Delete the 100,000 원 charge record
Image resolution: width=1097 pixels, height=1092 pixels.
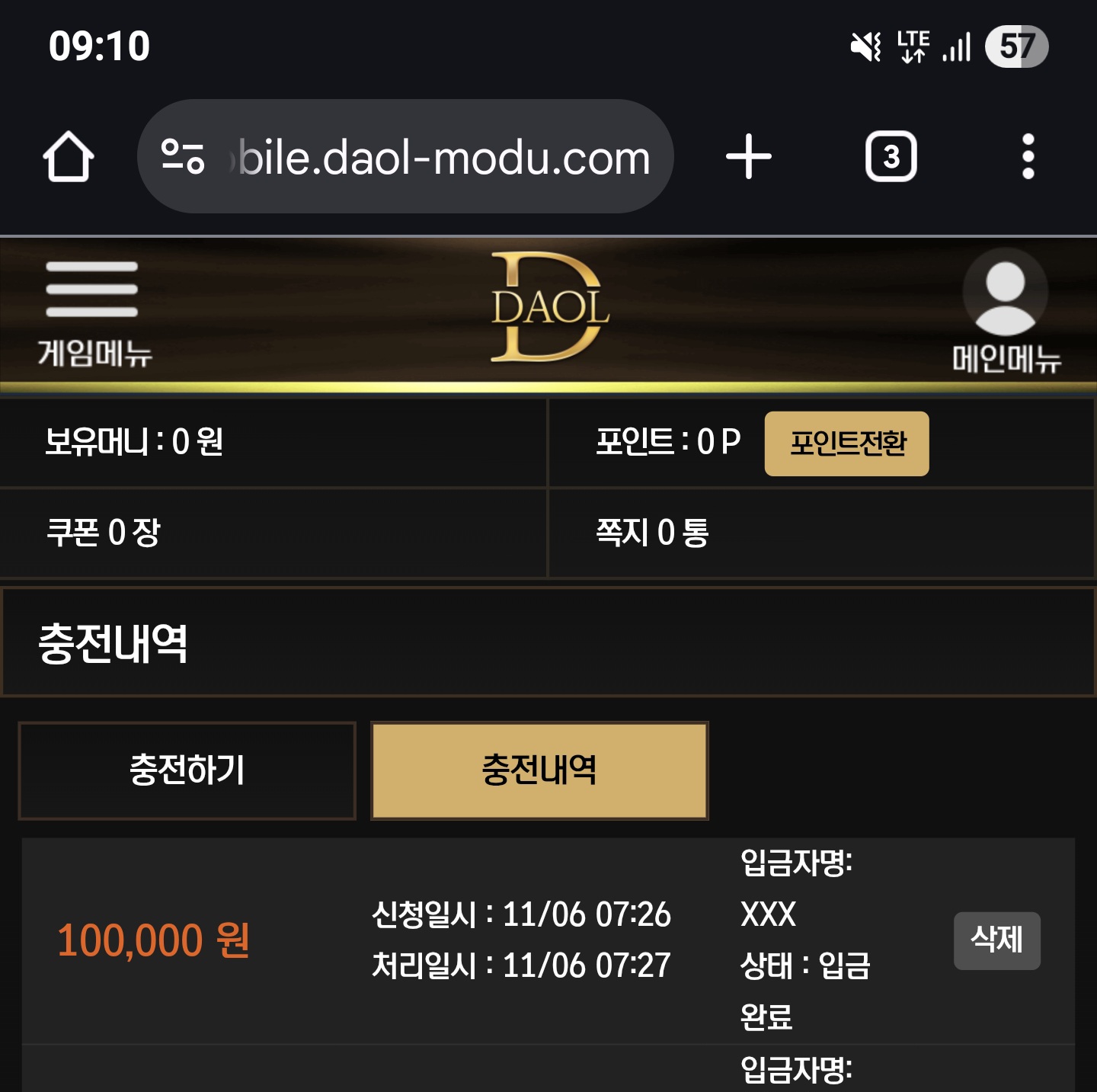(x=996, y=940)
